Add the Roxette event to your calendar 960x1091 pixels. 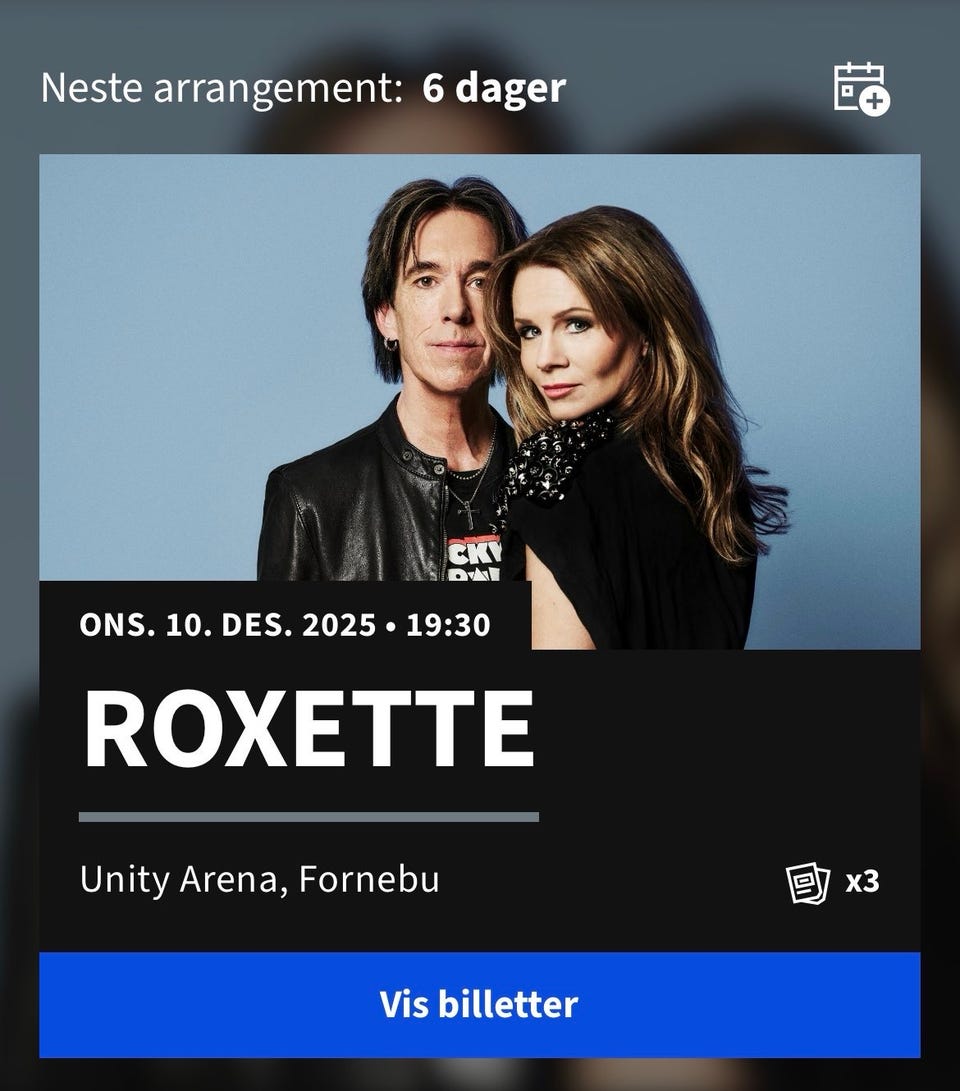(860, 88)
